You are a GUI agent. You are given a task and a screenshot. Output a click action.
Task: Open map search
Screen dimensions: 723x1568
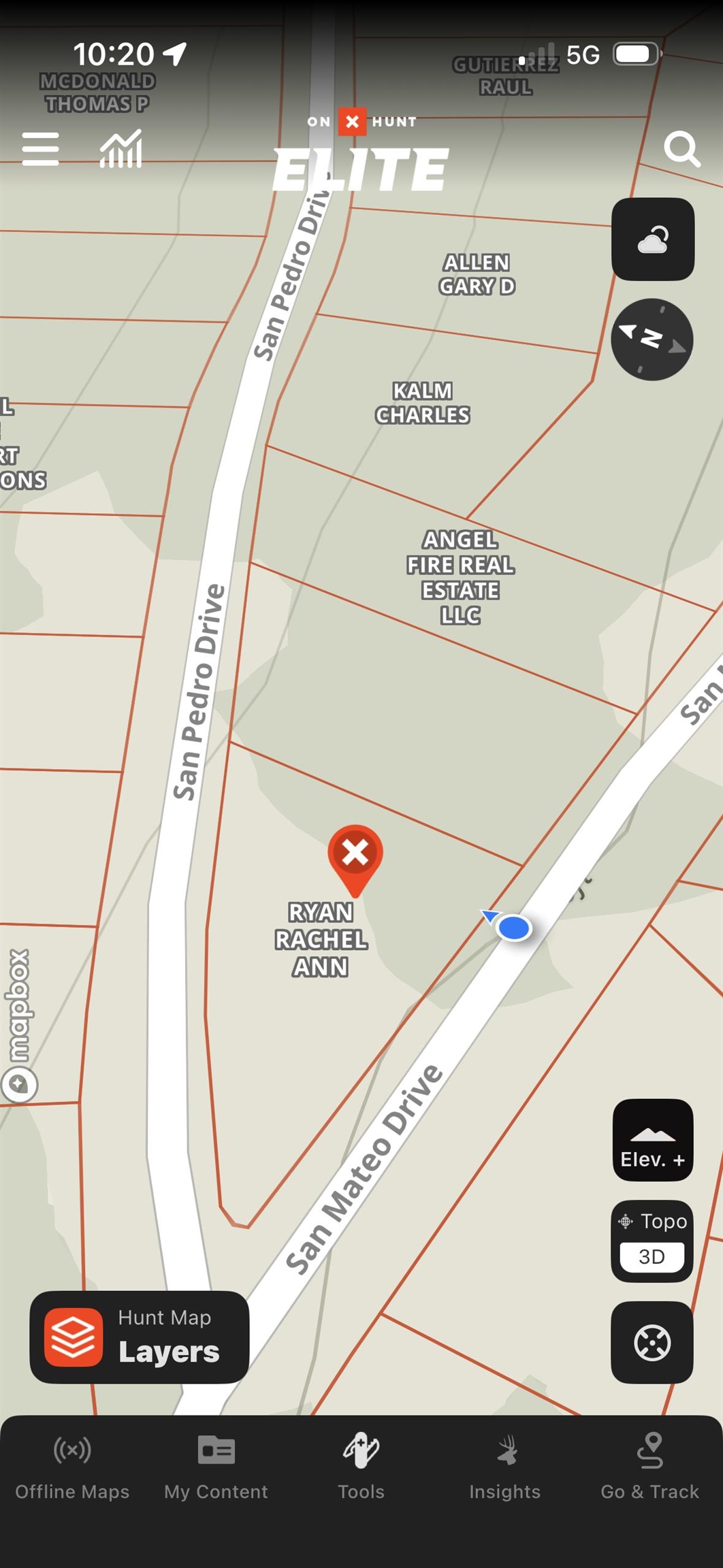[x=681, y=149]
